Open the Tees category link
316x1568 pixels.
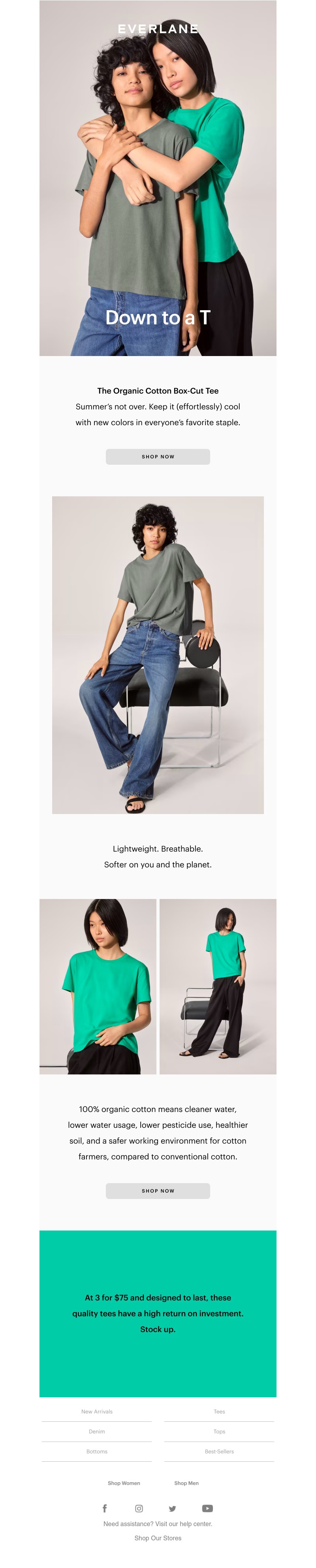coord(219,1412)
